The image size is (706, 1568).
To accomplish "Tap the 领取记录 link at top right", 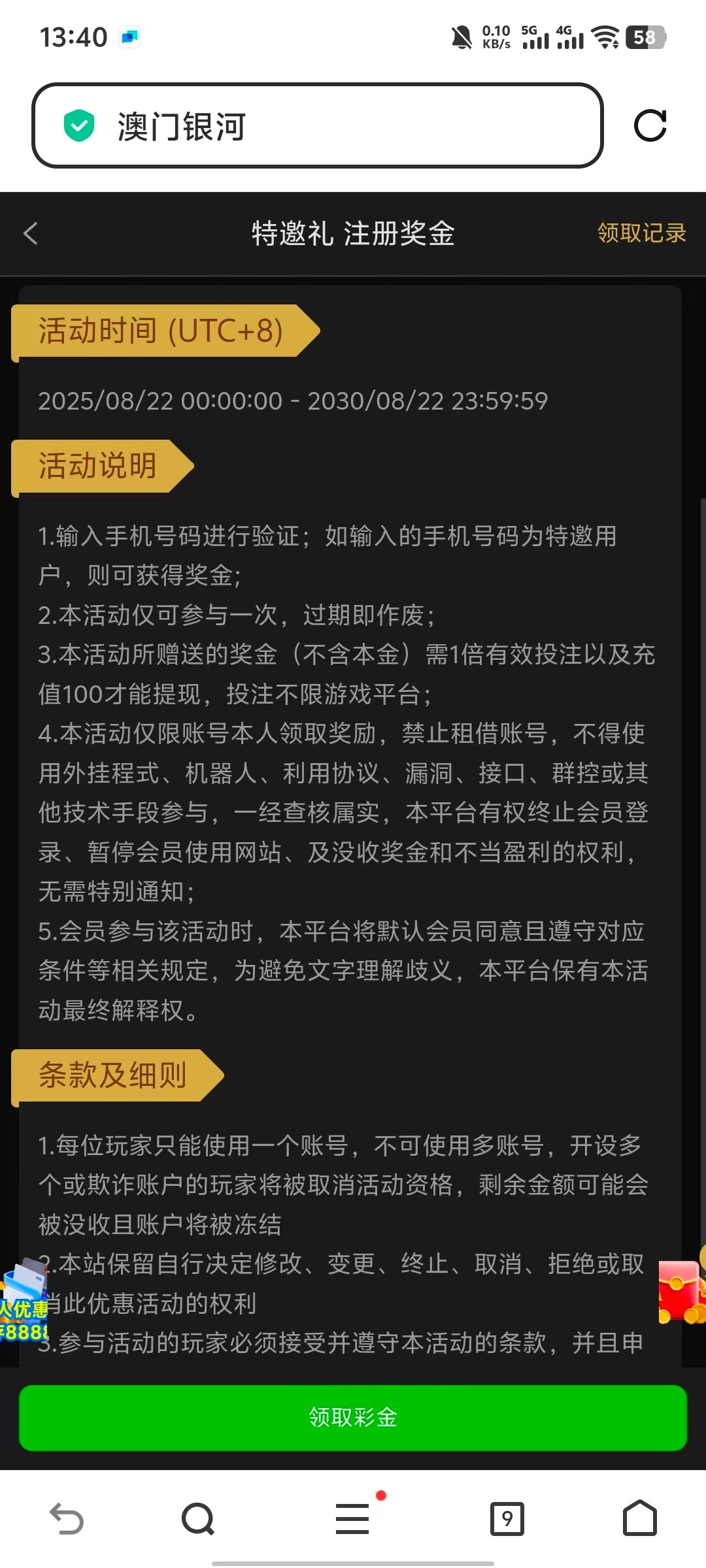I will [x=641, y=233].
